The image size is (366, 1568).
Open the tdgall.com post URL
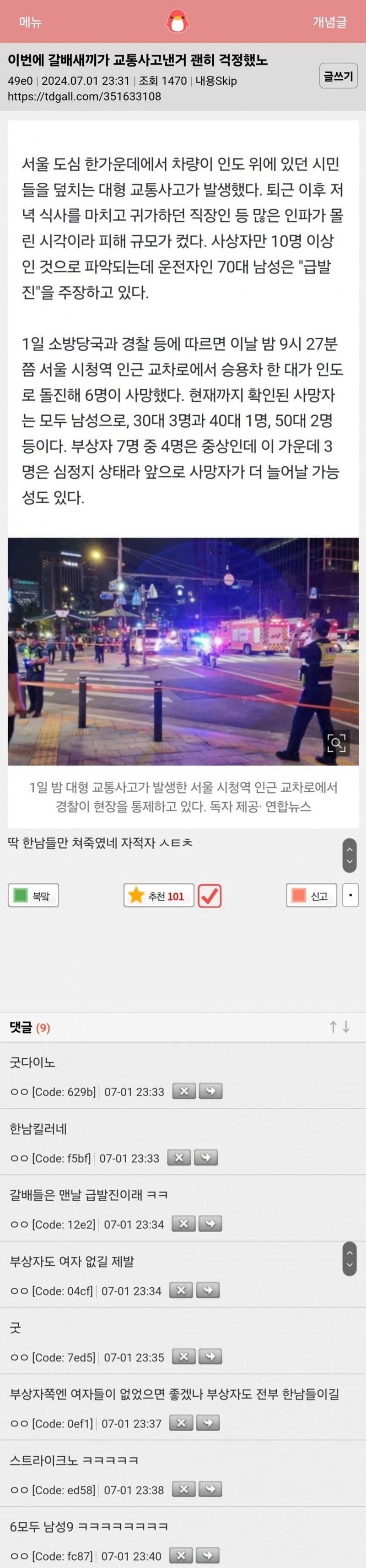[x=85, y=96]
